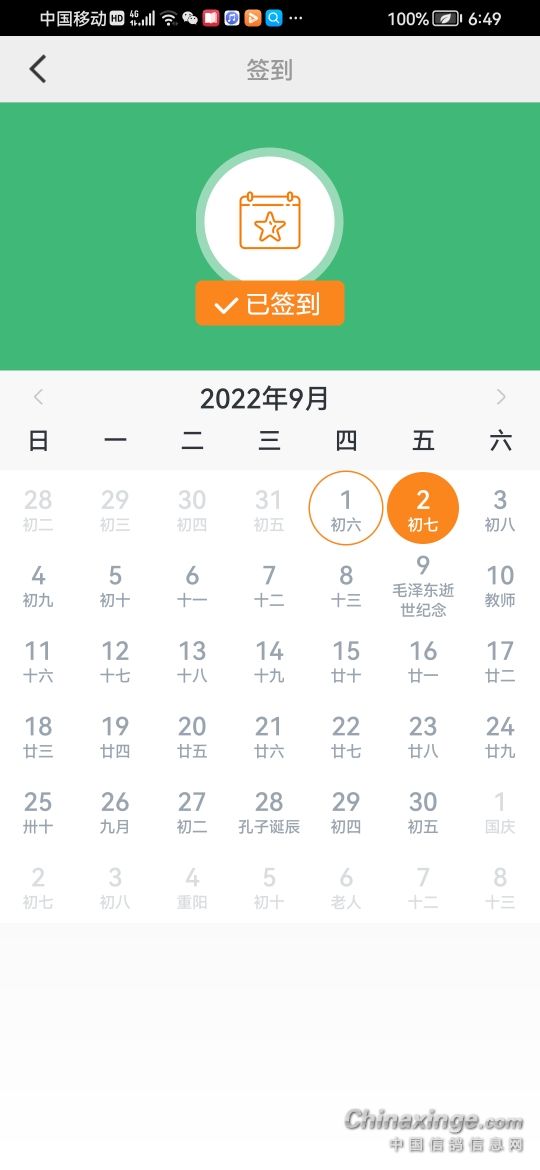Choose October 1 国庆
The height and width of the screenshot is (1170, 540).
500,812
